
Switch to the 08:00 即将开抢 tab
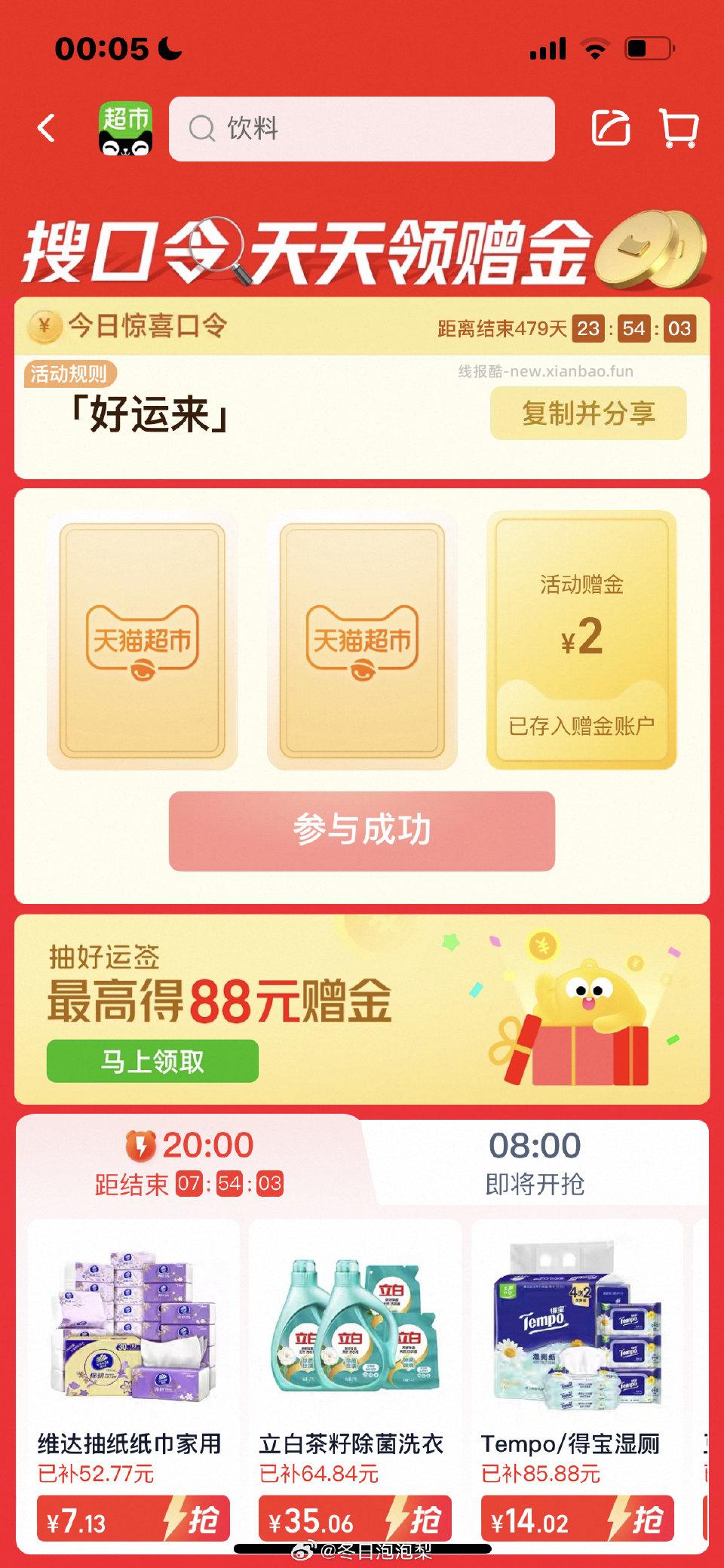[x=534, y=1162]
